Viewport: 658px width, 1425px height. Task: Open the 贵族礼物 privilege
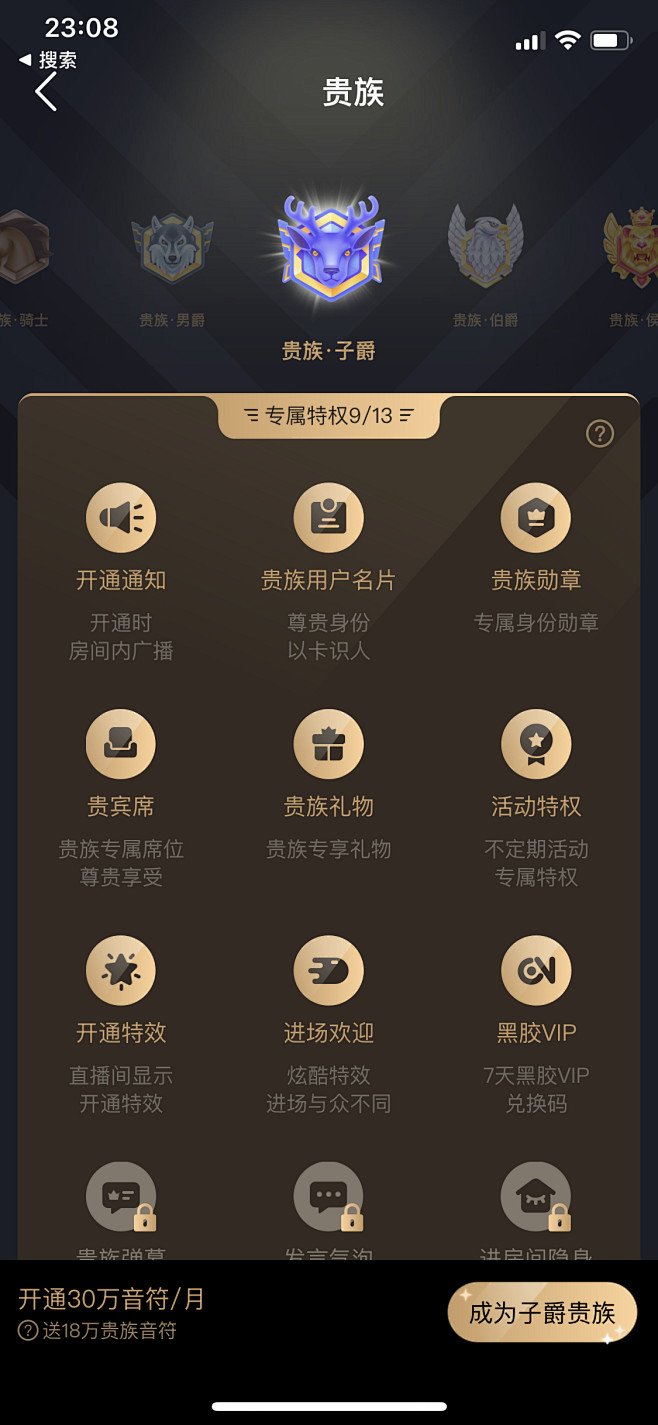(328, 744)
